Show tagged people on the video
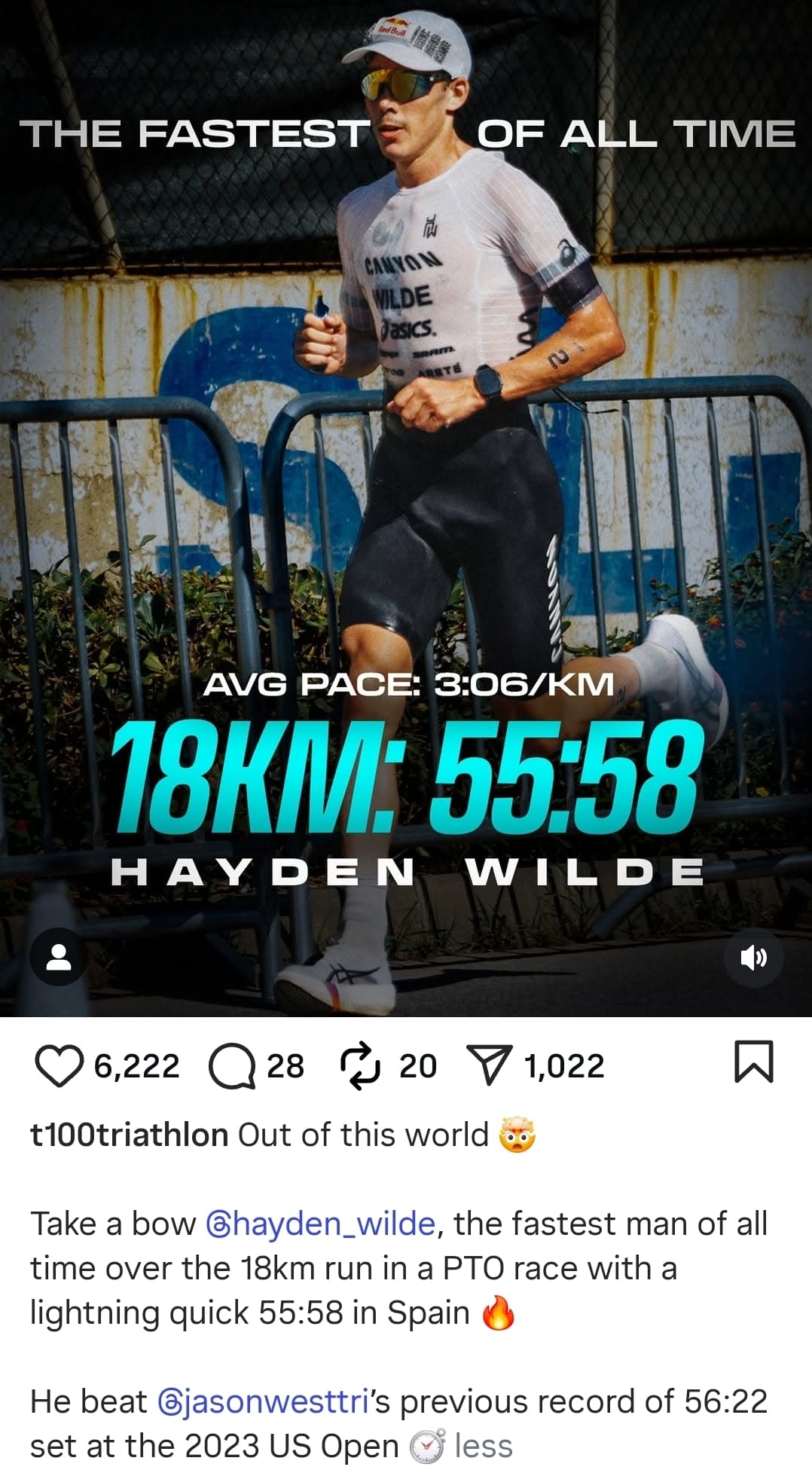The width and height of the screenshot is (812, 1473). pos(58,958)
